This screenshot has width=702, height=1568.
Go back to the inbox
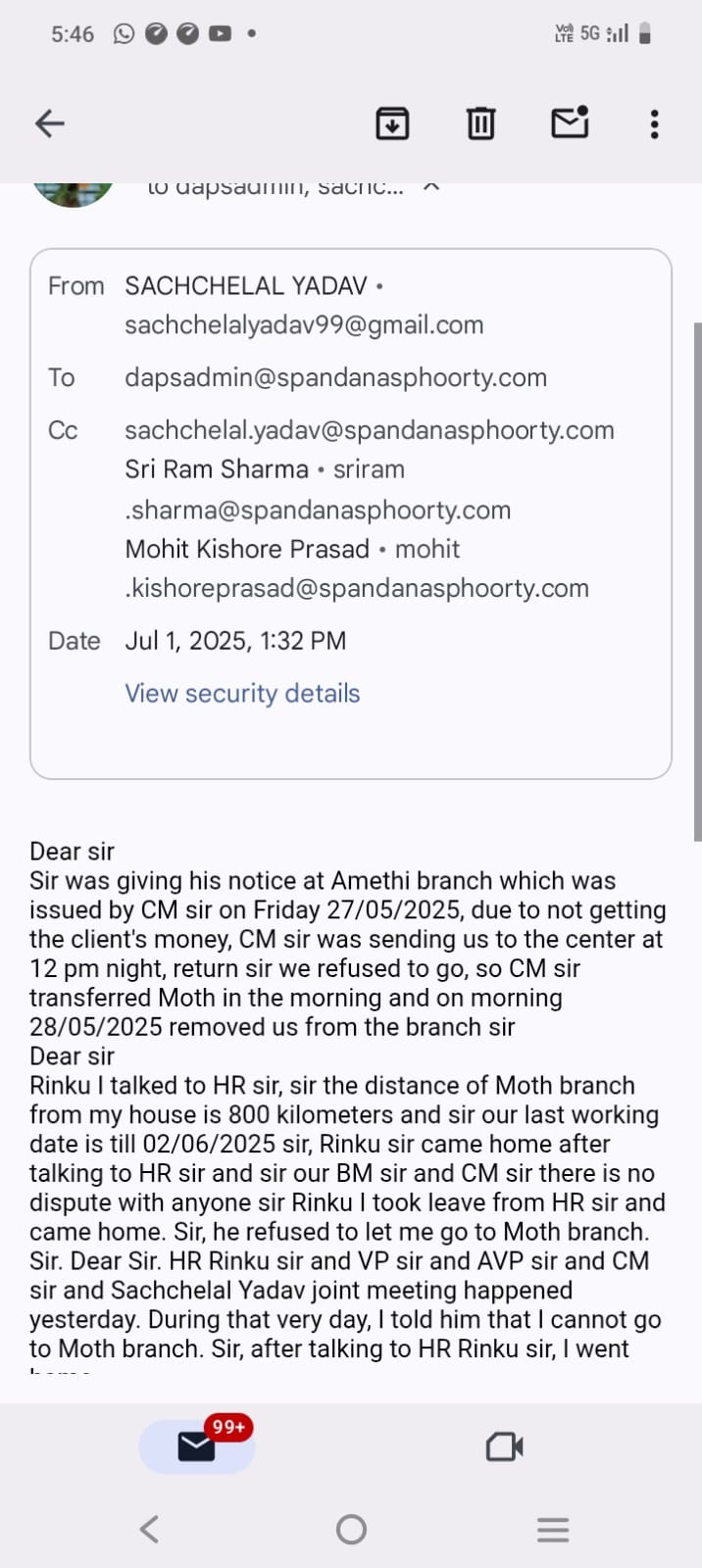(50, 123)
